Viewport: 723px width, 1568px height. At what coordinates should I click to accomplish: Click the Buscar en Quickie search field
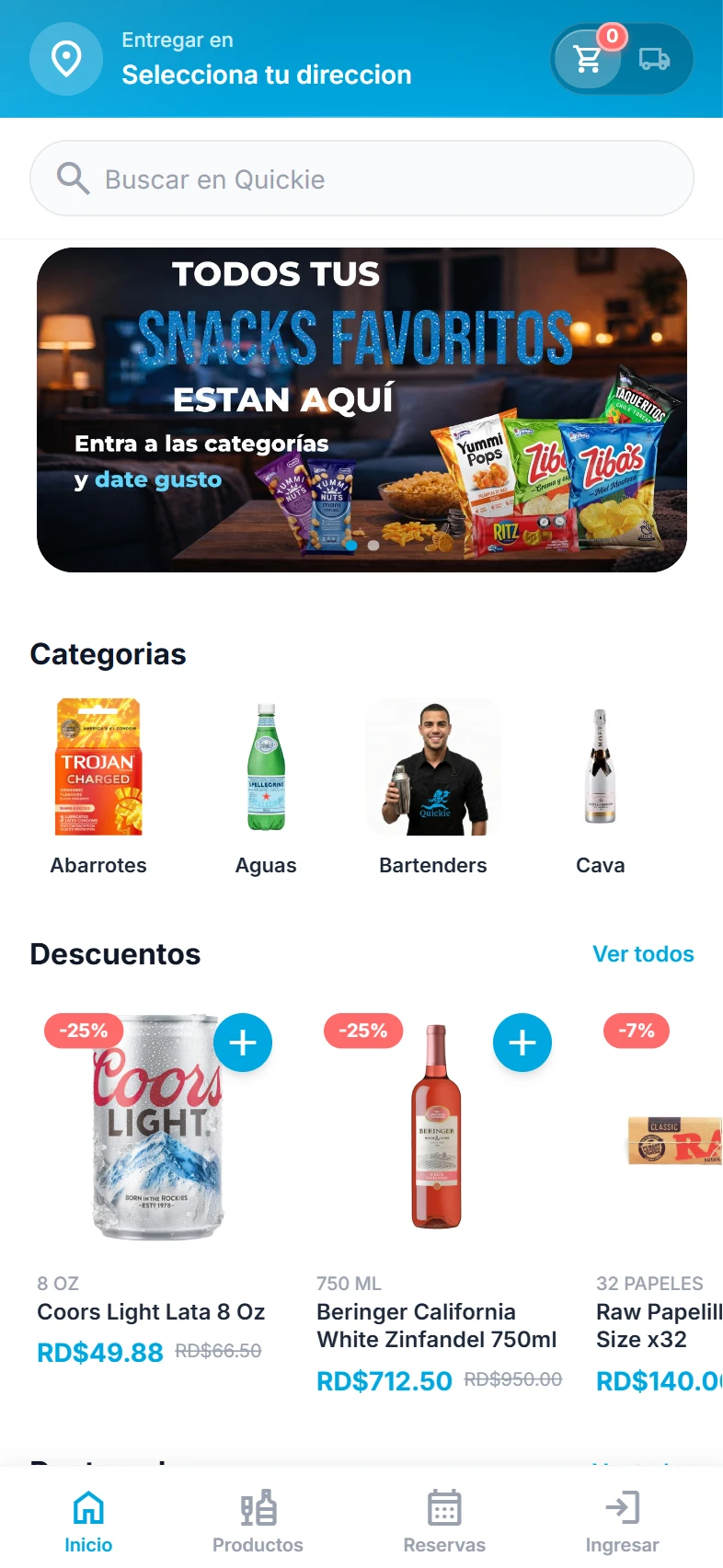pyautogui.click(x=361, y=178)
